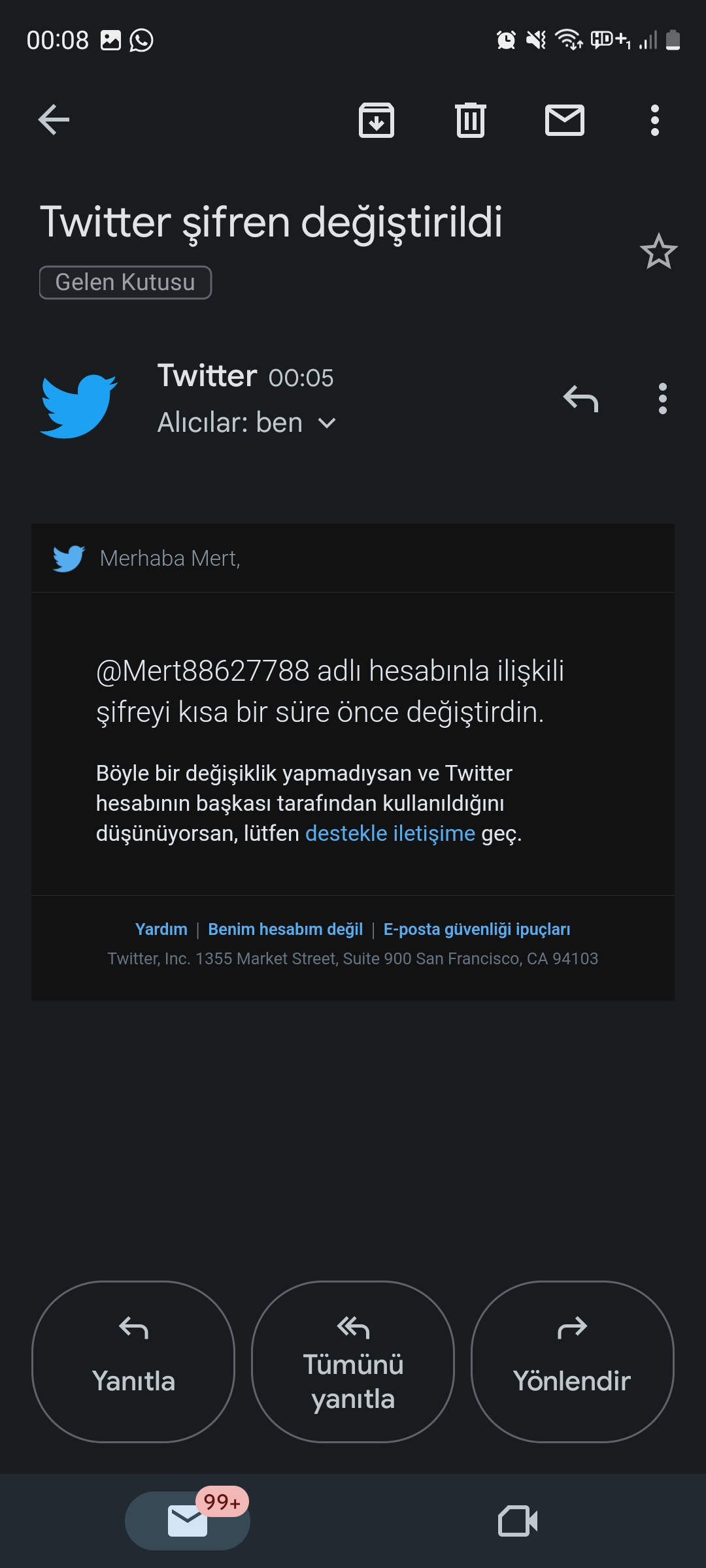Expand the Alıcılar: ben recipient details
Viewport: 706px width, 1568px height.
click(326, 423)
